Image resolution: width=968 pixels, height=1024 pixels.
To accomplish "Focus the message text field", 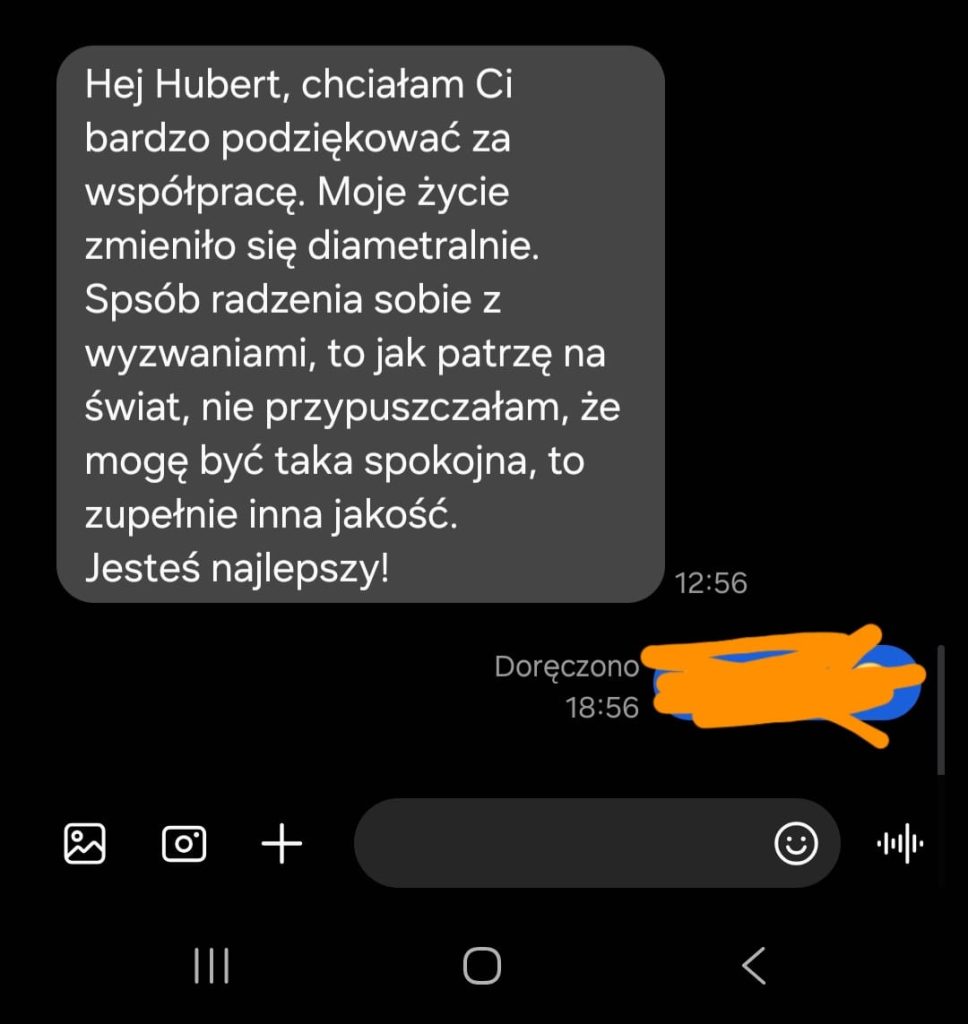I will (560, 843).
